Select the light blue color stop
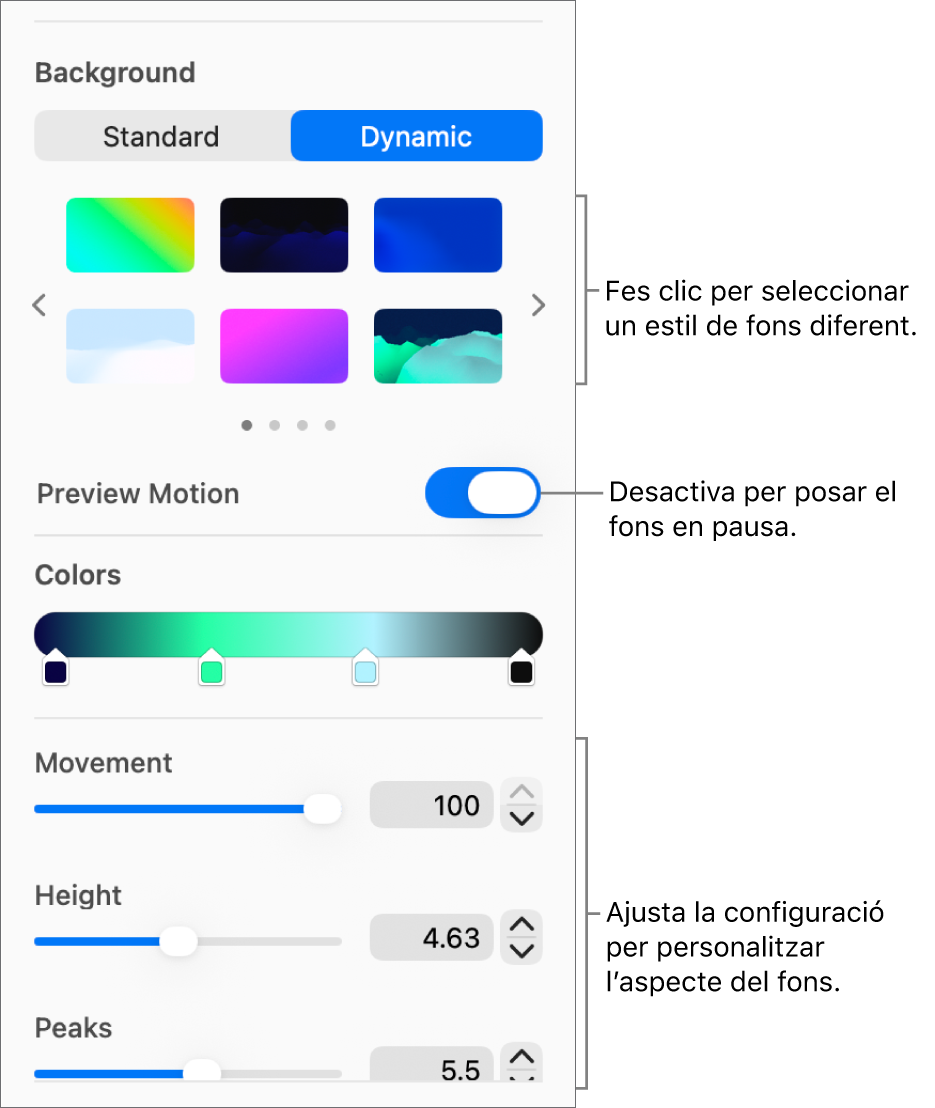The height and width of the screenshot is (1108, 935). coord(365,671)
